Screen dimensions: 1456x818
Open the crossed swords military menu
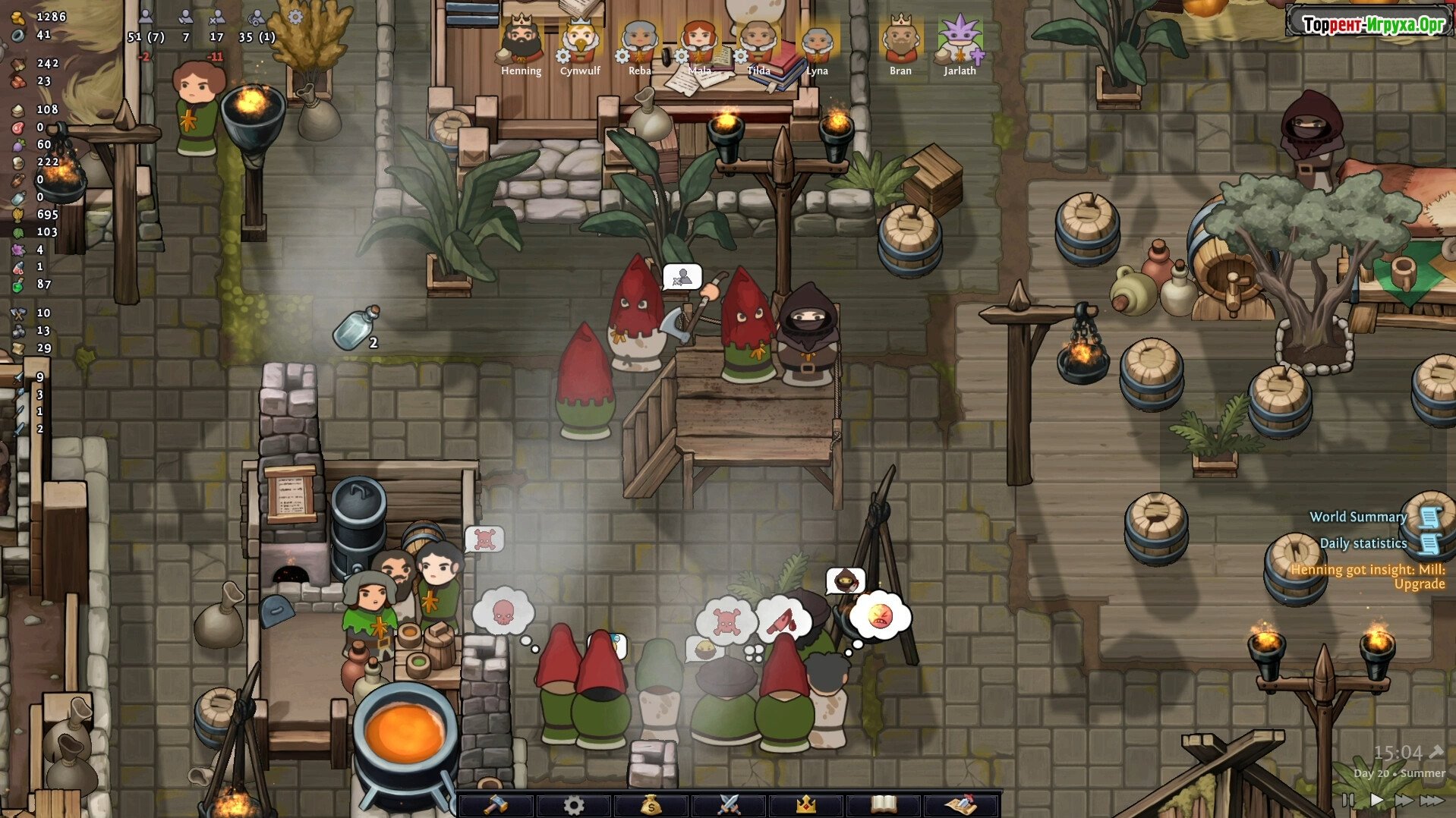click(729, 804)
